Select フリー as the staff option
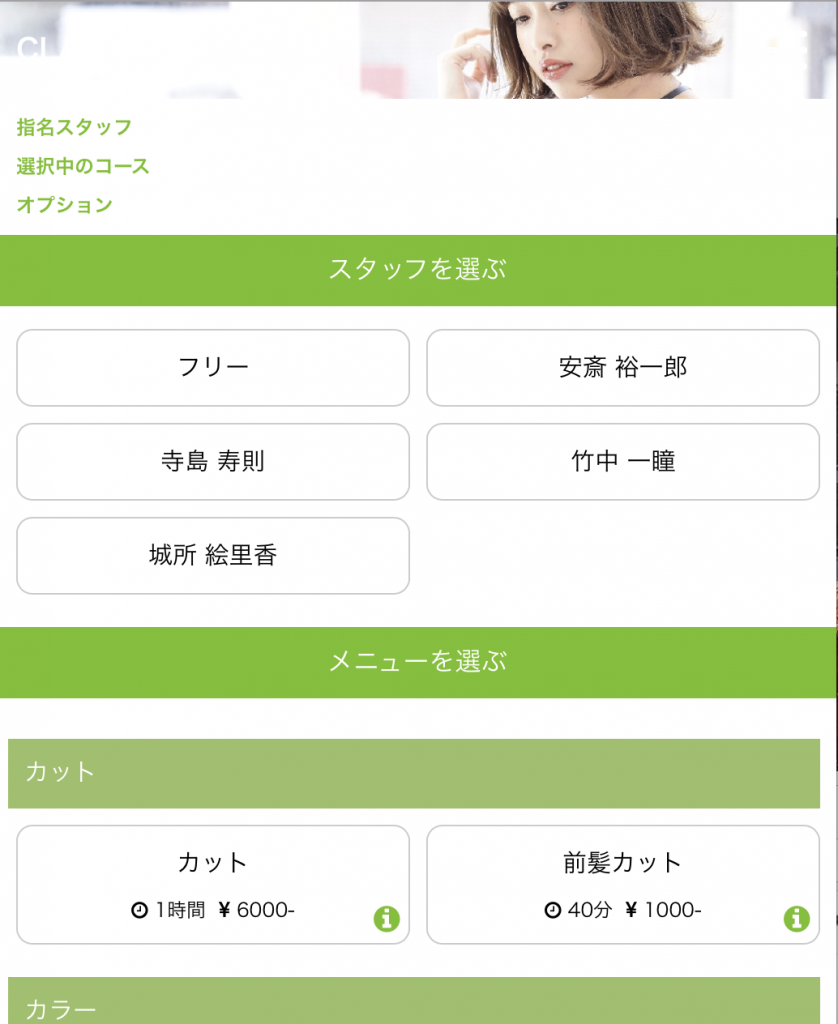 213,368
